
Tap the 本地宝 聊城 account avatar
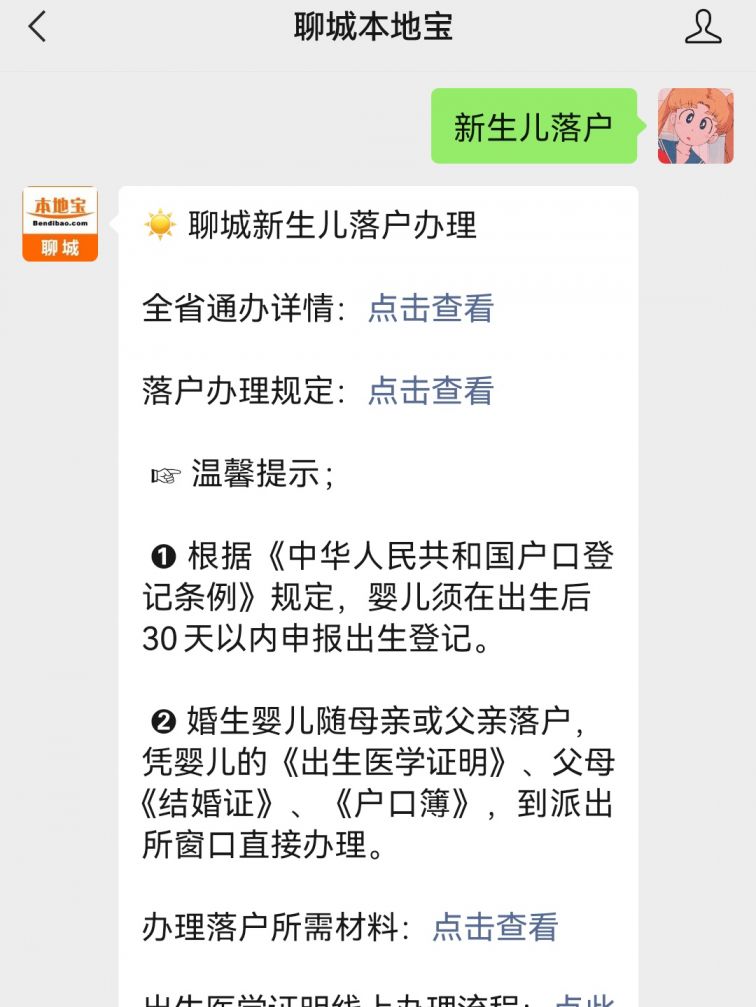point(60,224)
